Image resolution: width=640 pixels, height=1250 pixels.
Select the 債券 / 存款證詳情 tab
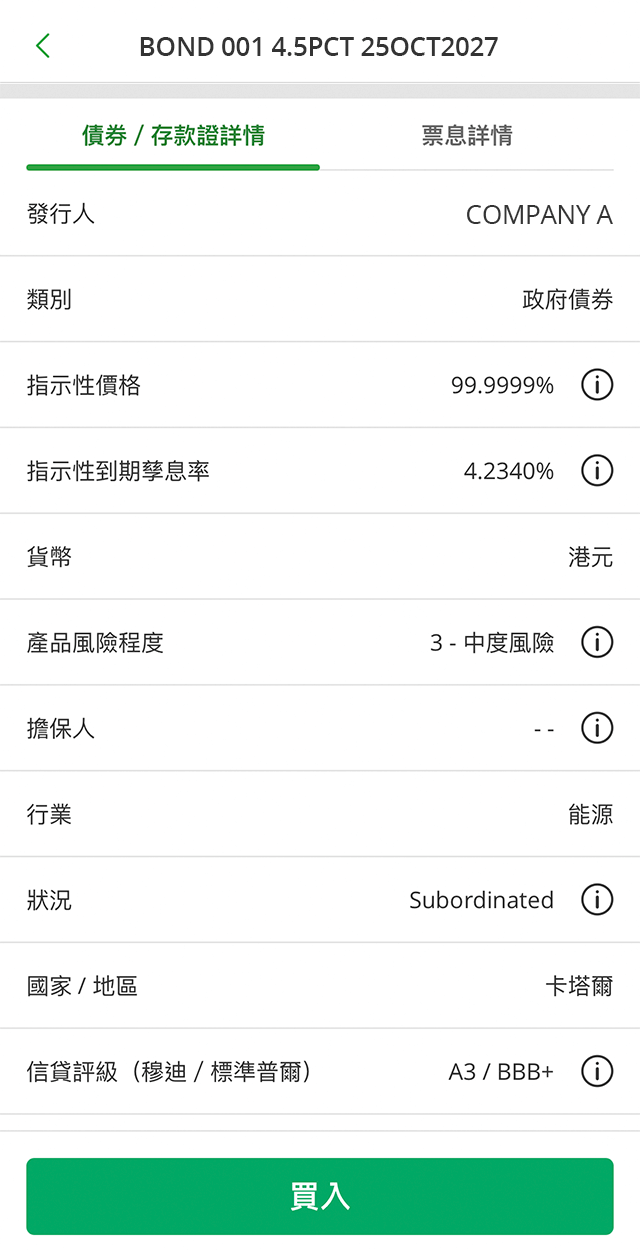tap(173, 136)
